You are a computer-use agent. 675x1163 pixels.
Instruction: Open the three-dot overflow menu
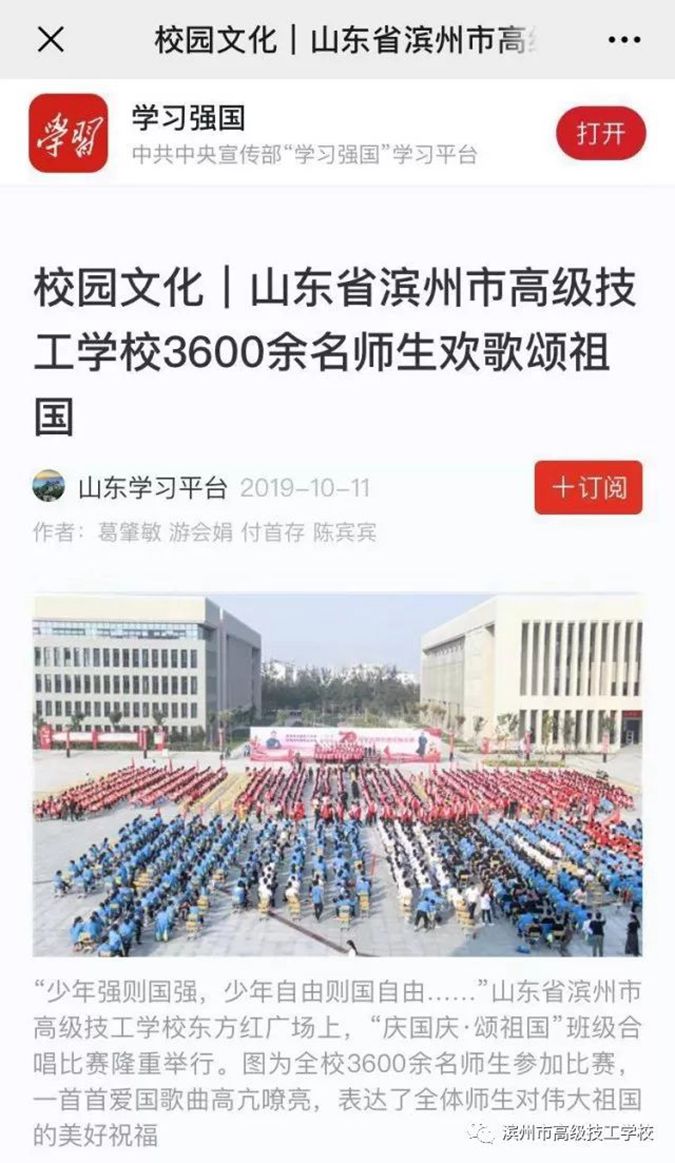click(624, 40)
